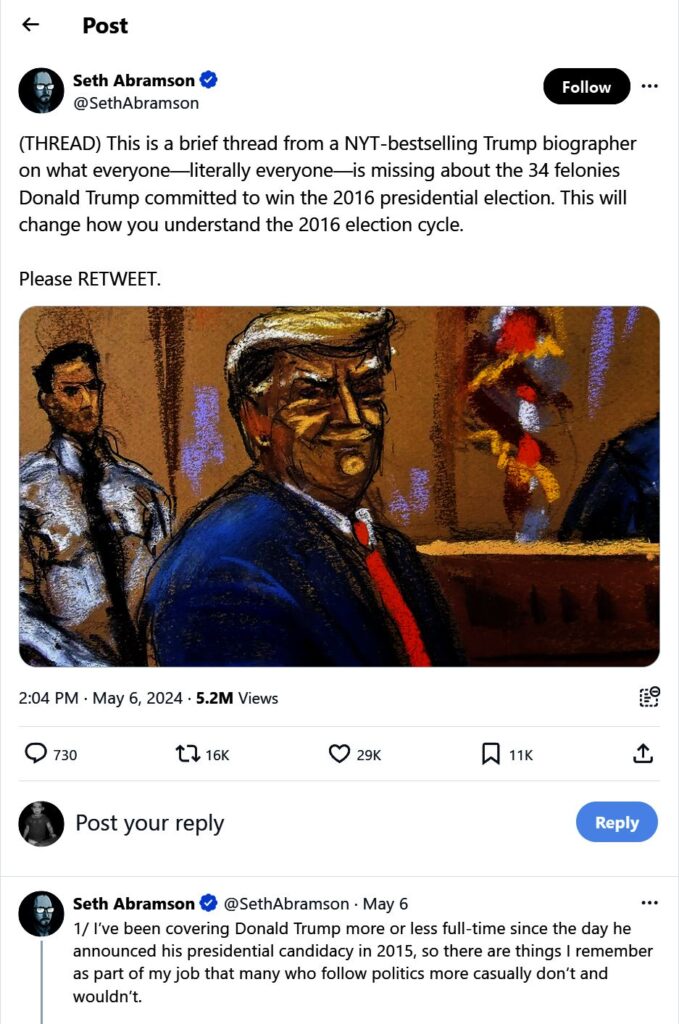Like the post with 29K likes
This screenshot has height=1024, width=679.
point(354,754)
